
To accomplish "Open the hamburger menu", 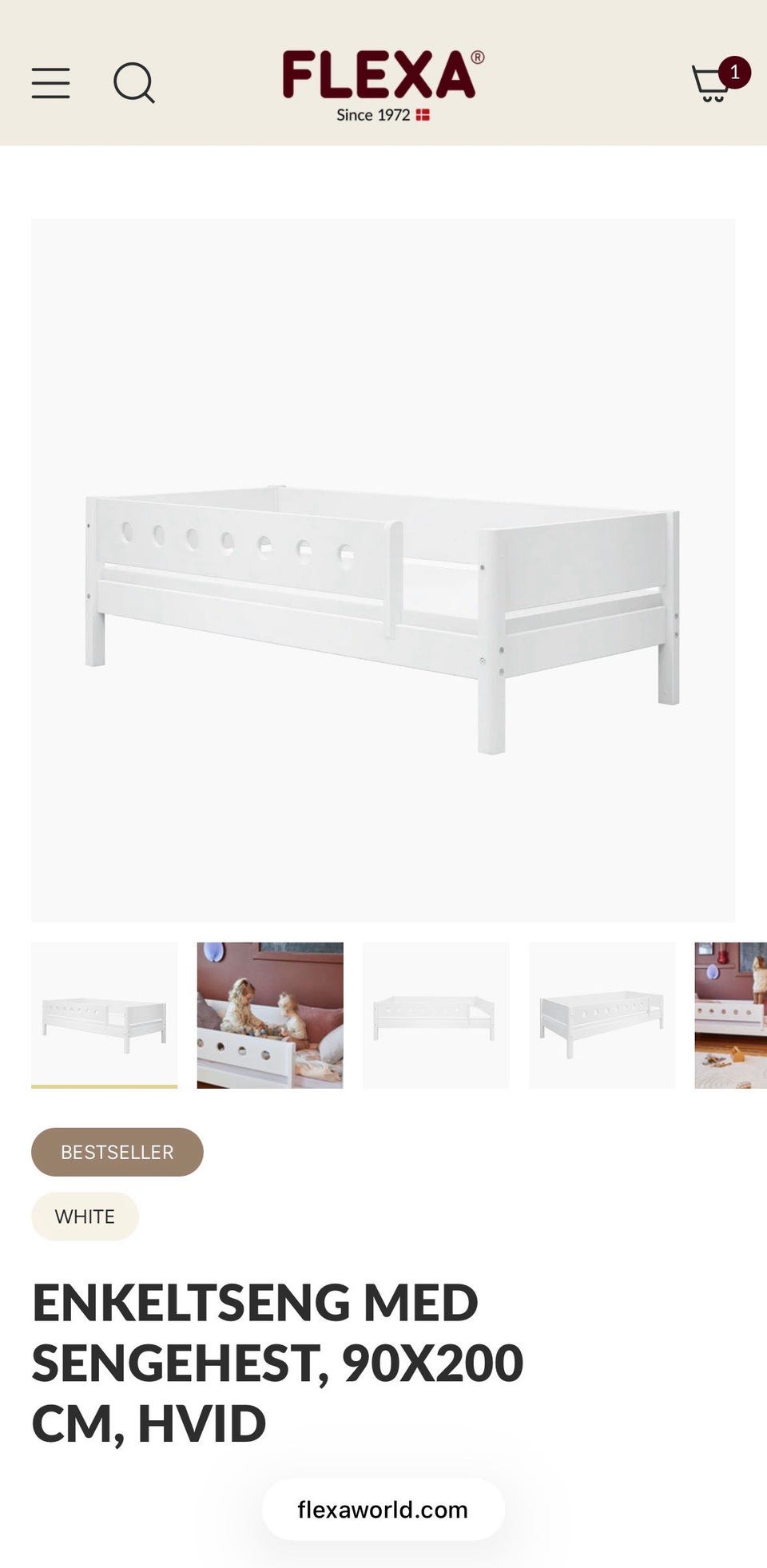I will [x=51, y=83].
